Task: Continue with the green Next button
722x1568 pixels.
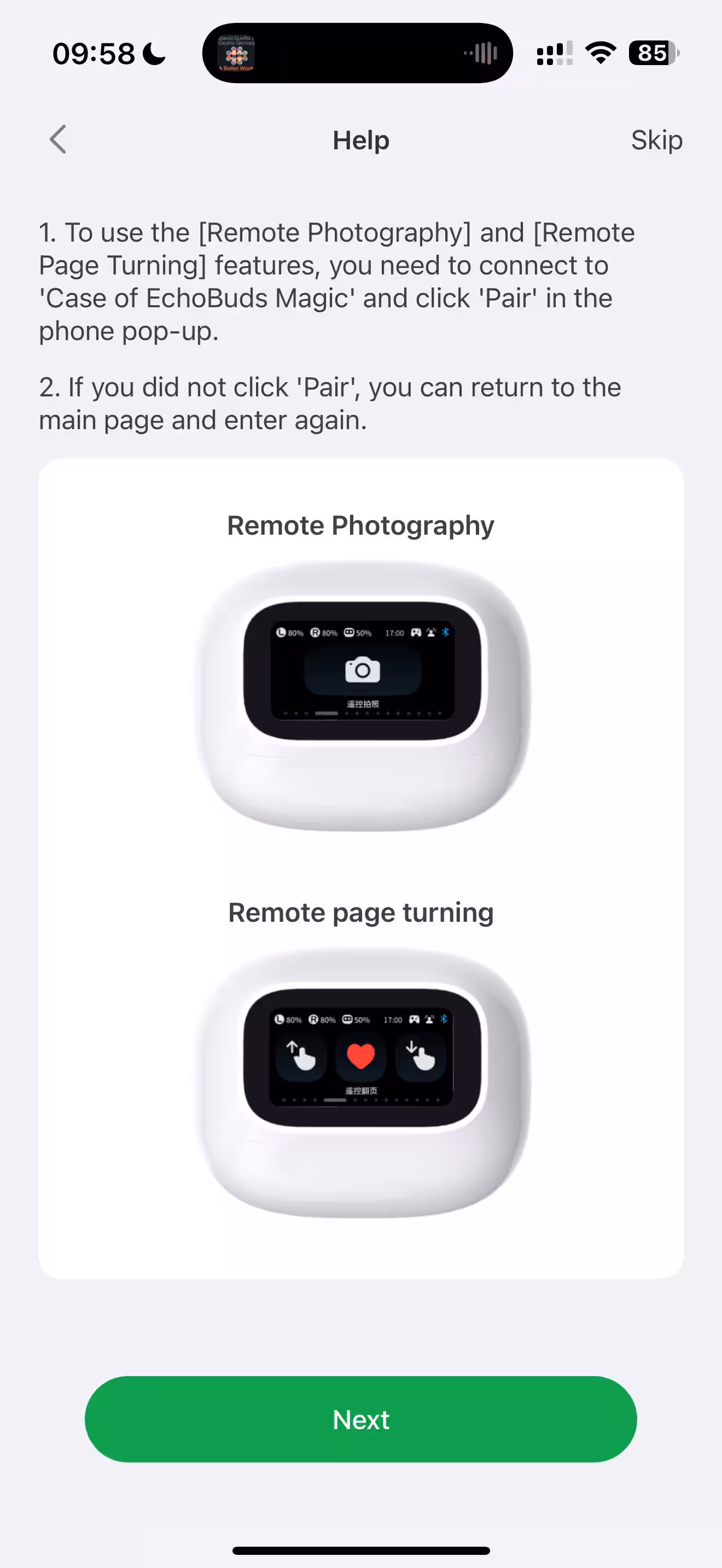Action: tap(360, 1419)
